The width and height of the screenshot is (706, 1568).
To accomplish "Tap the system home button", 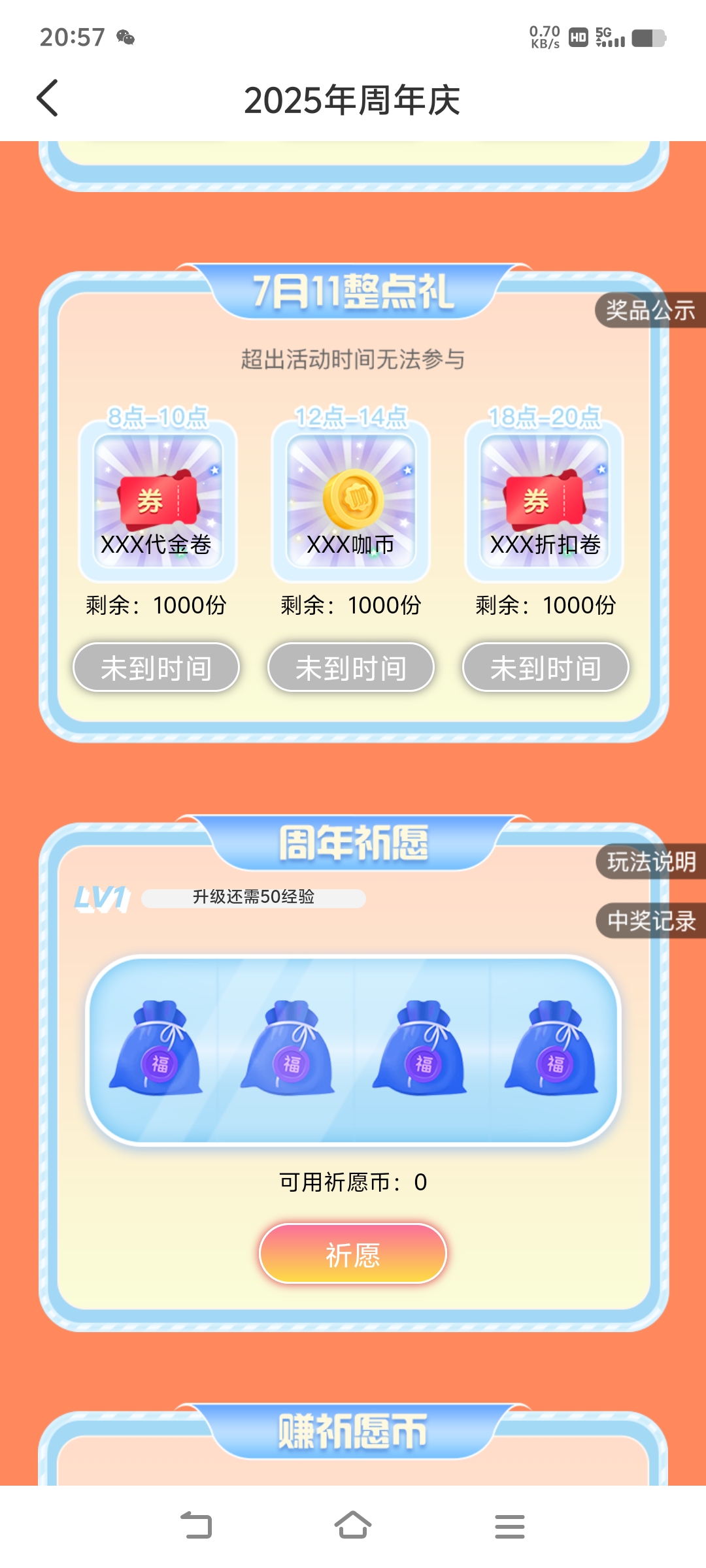I will point(353,1526).
